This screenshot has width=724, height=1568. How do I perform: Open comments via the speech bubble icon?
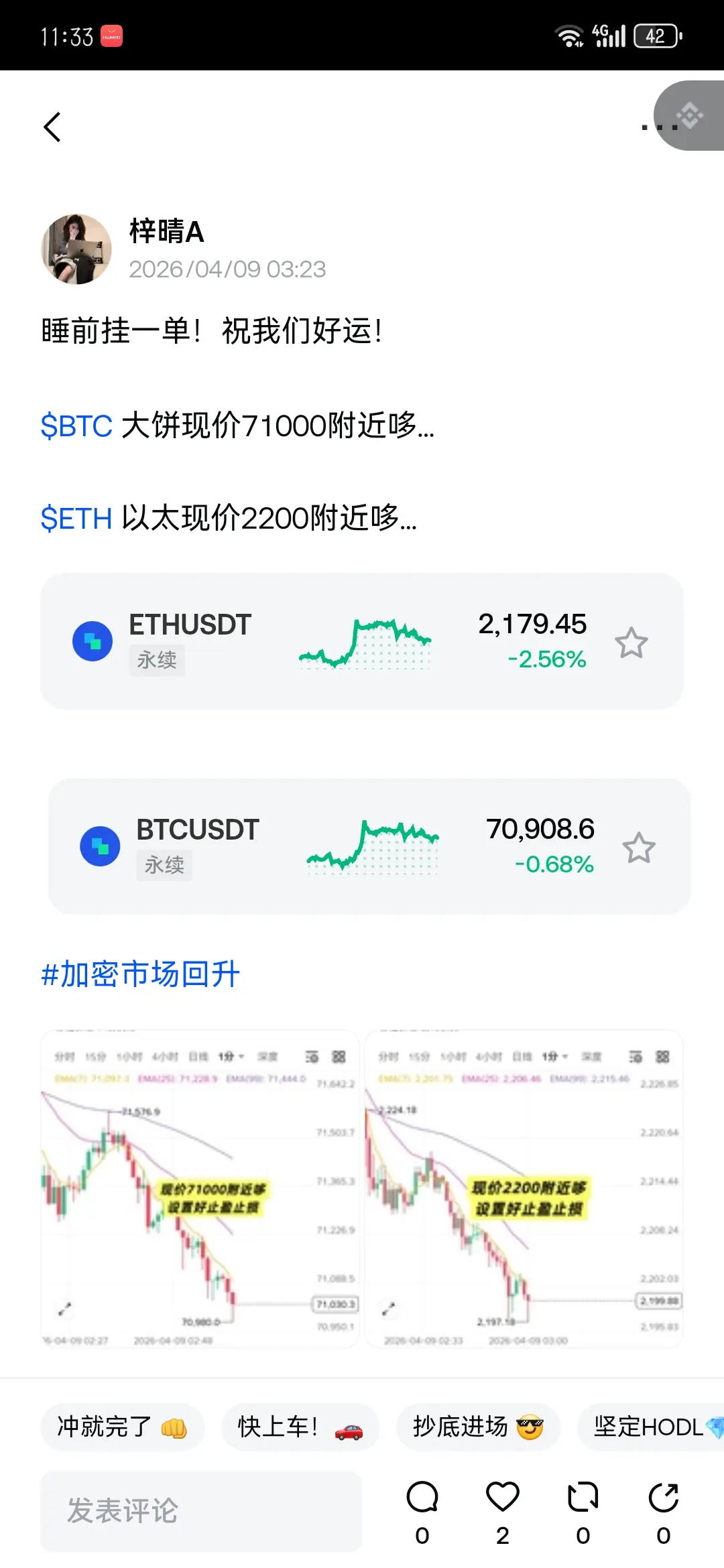tap(422, 1498)
